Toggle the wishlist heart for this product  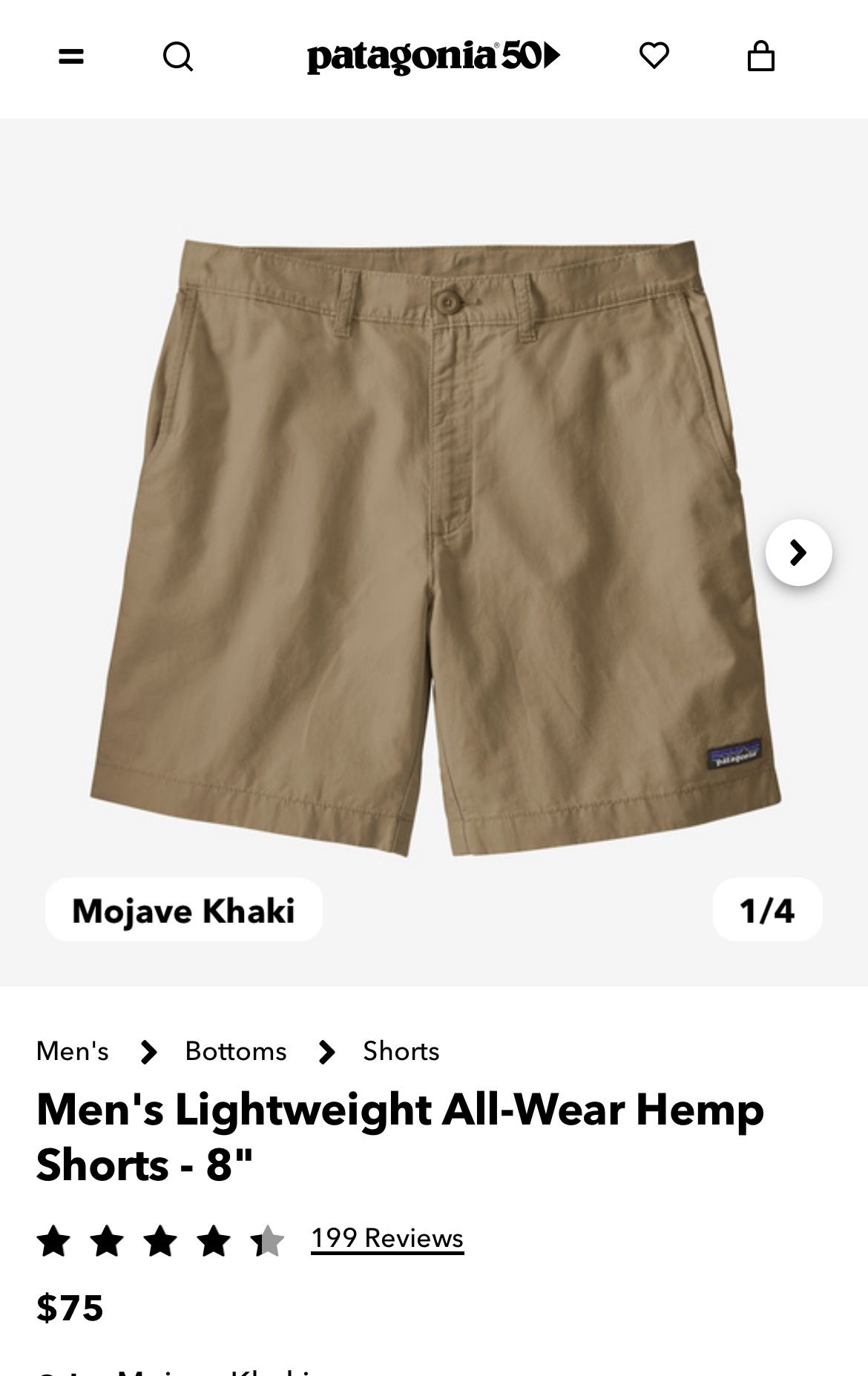tap(654, 56)
